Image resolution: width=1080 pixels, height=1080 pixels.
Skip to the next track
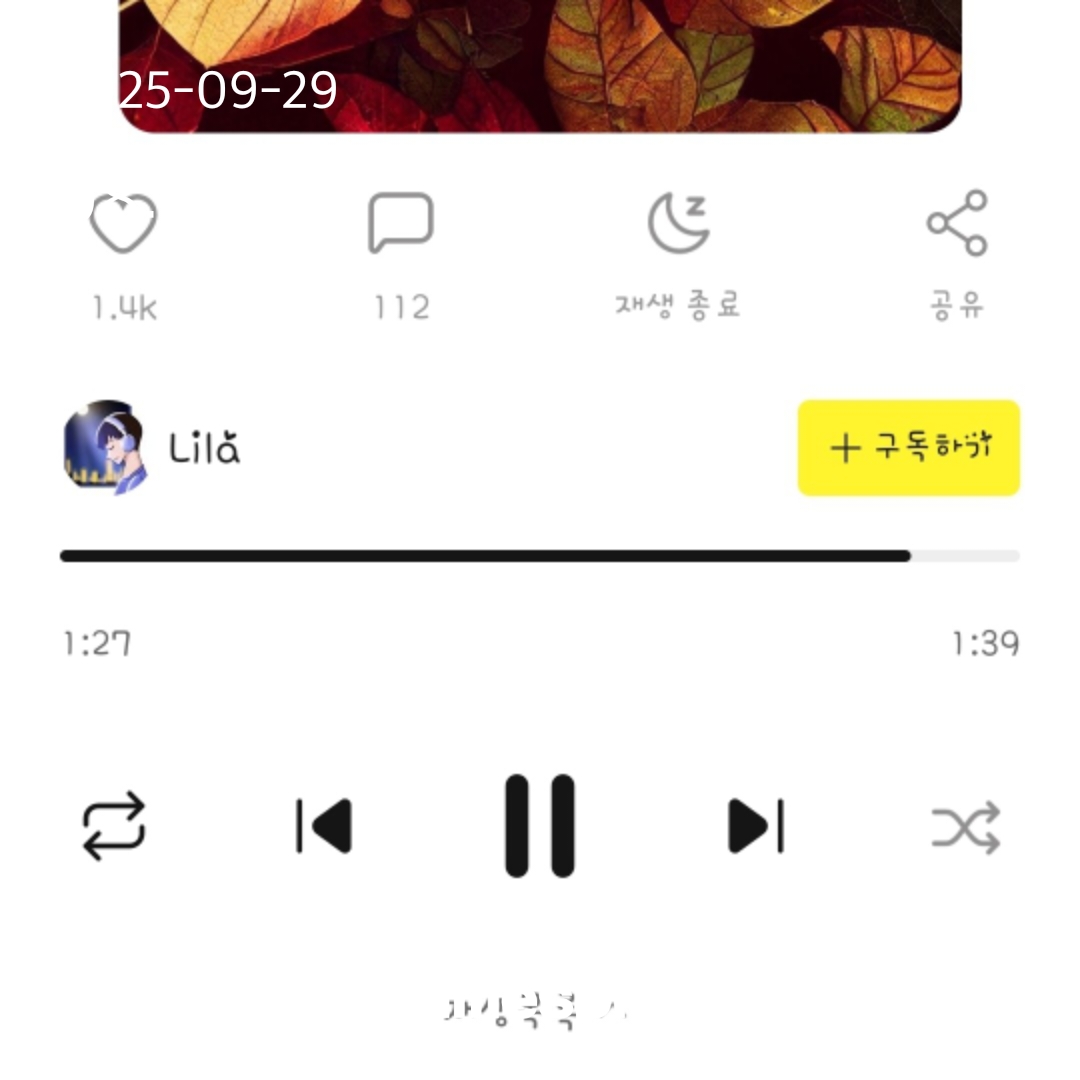pos(755,826)
